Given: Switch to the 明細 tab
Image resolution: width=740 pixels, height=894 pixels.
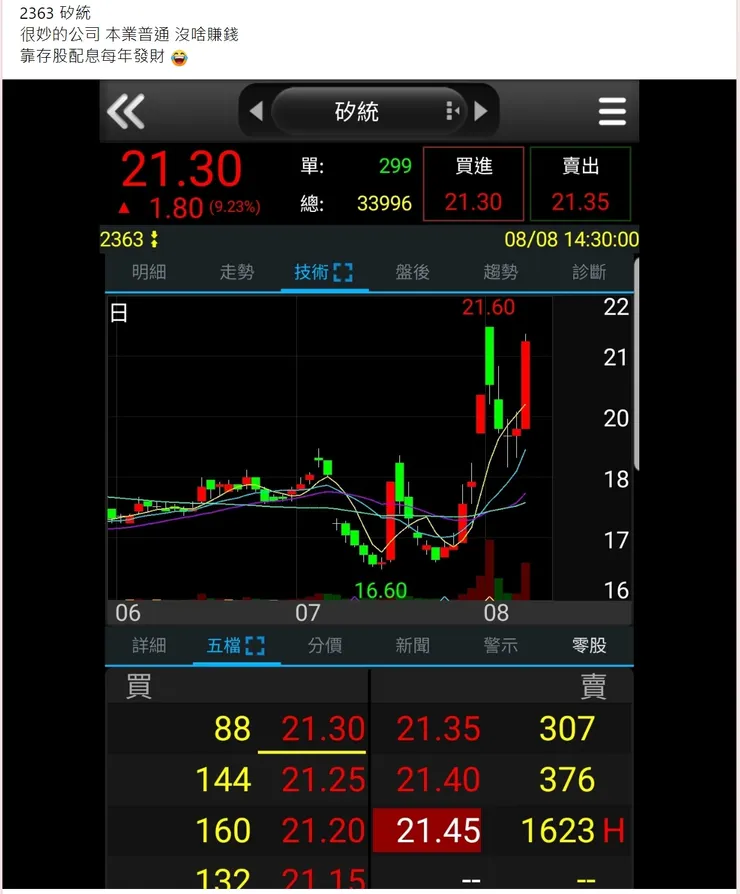Looking at the screenshot, I should click(149, 272).
